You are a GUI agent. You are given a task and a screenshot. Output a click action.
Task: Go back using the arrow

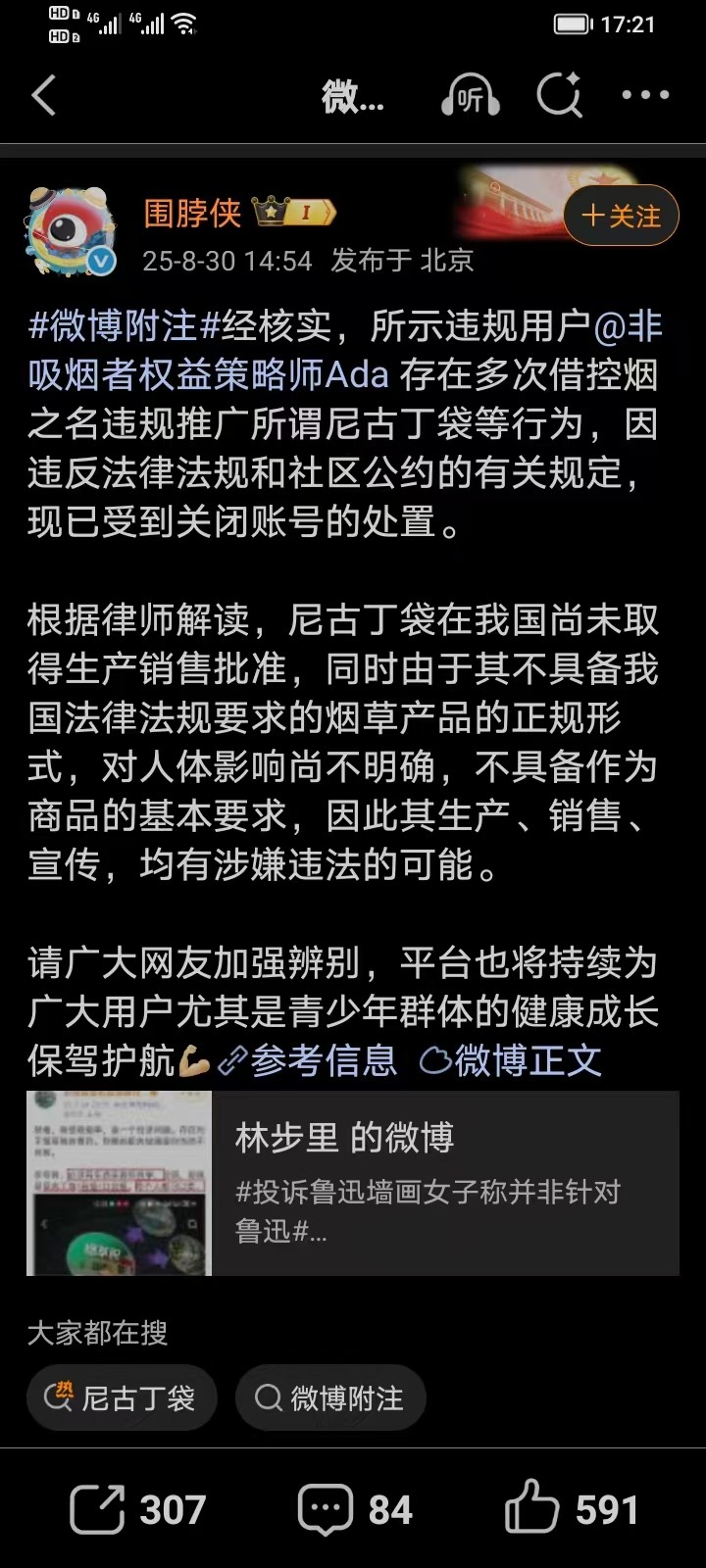pyautogui.click(x=44, y=96)
